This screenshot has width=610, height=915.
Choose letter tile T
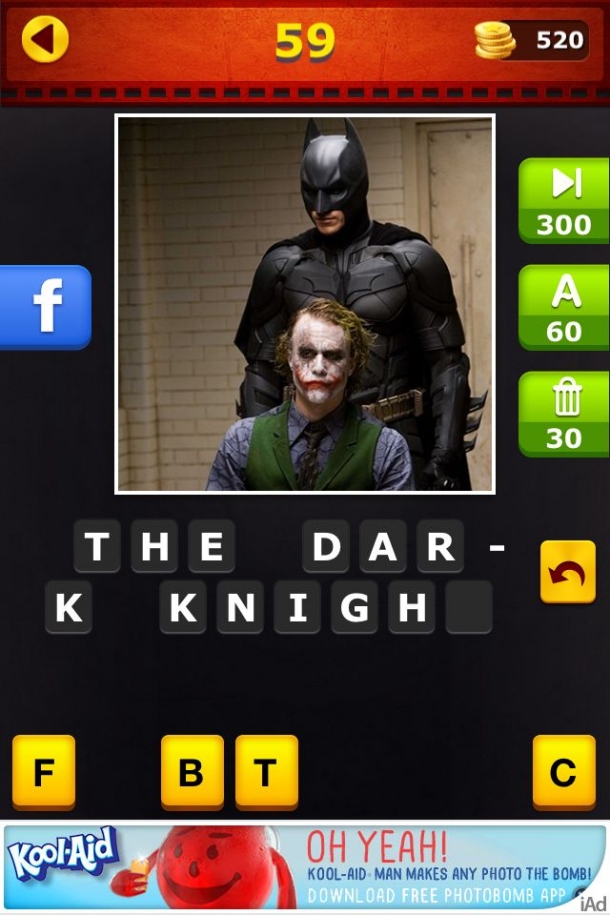(x=266, y=772)
